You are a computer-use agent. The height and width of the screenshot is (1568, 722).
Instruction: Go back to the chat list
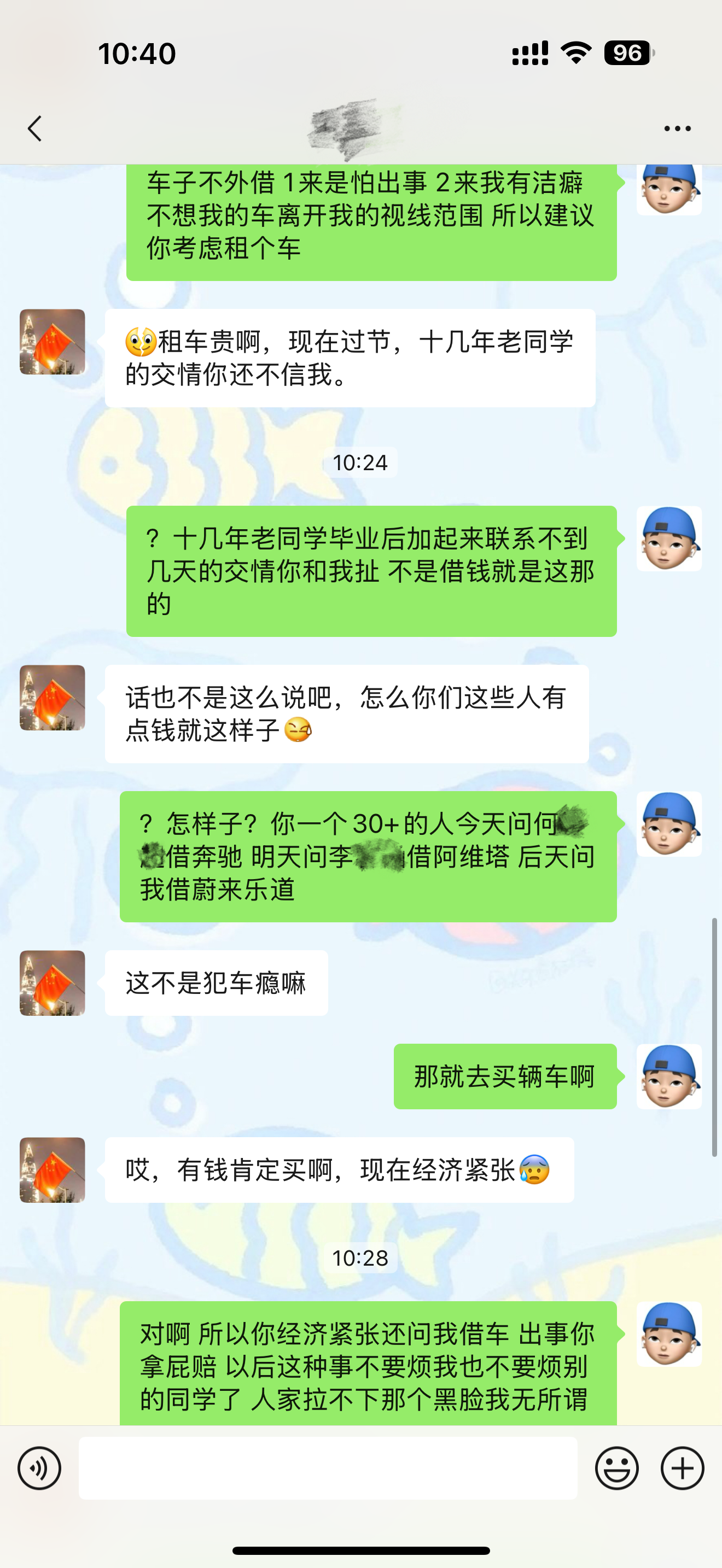[x=36, y=128]
